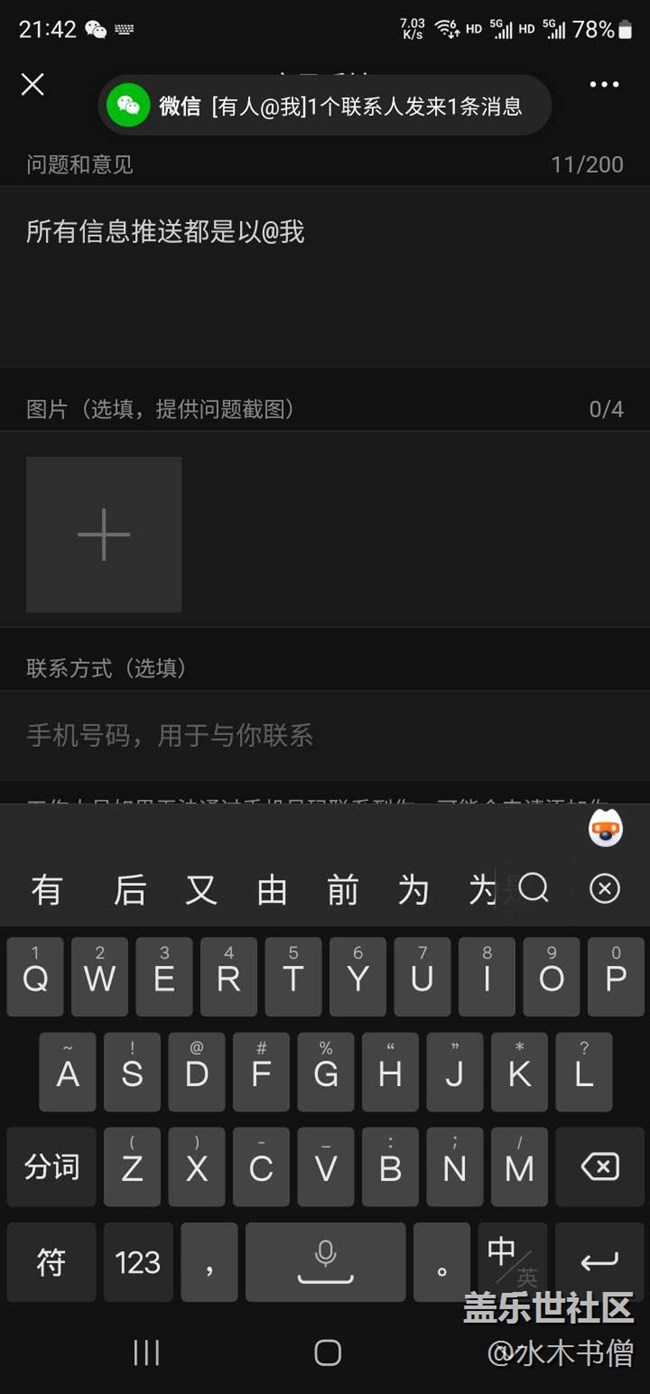
Task: Add a problem screenshot image
Action: point(104,534)
